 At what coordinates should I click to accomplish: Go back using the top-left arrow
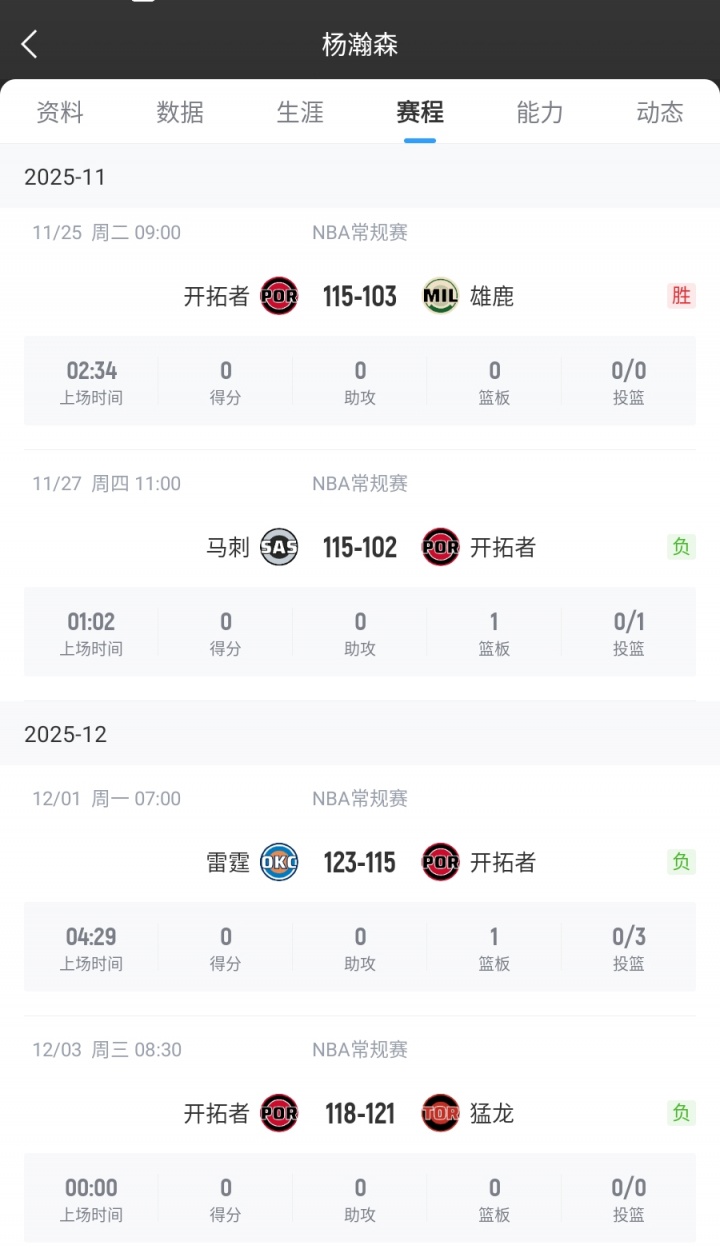[x=30, y=44]
